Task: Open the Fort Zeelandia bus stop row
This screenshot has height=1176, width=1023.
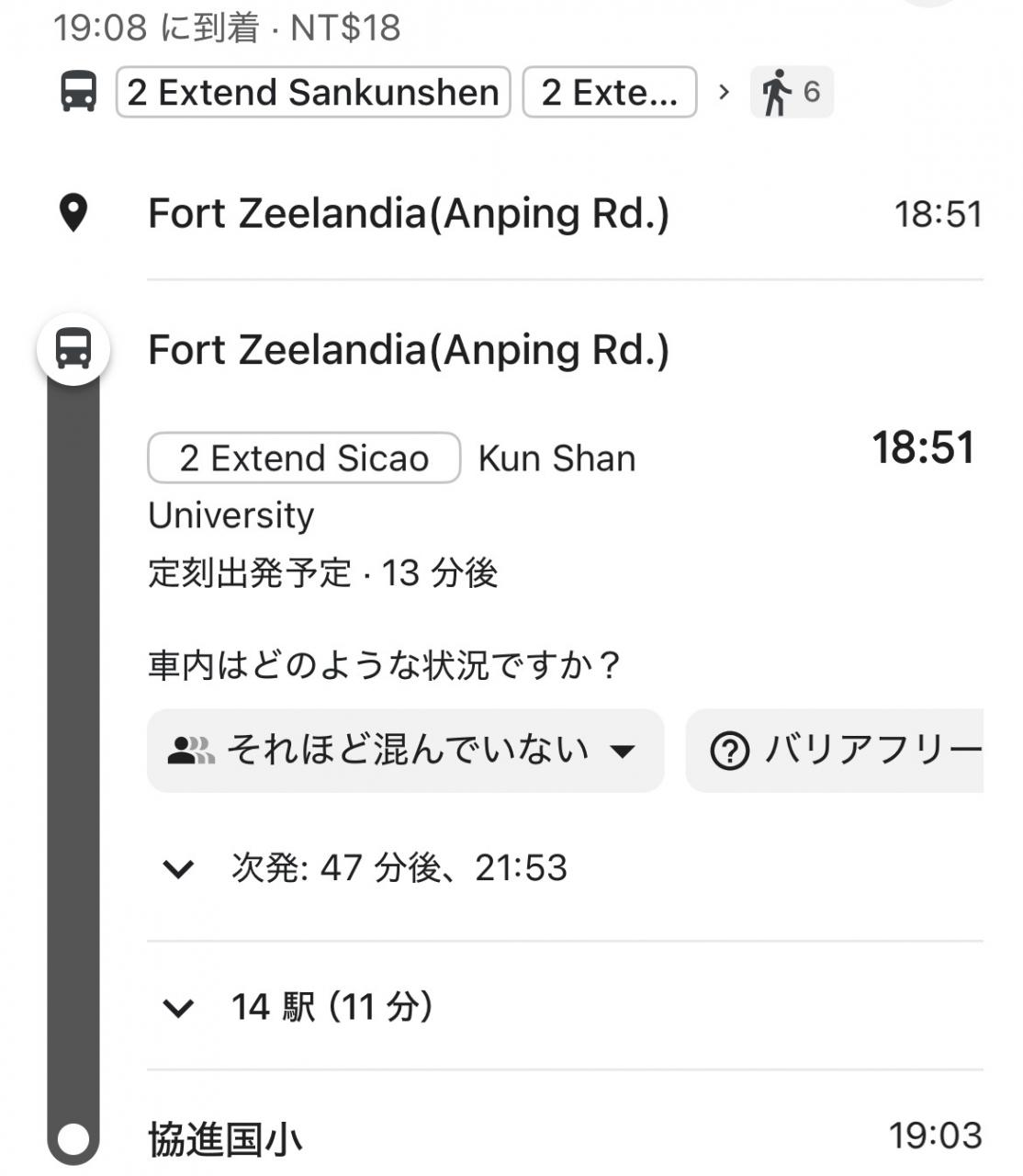Action: (409, 350)
